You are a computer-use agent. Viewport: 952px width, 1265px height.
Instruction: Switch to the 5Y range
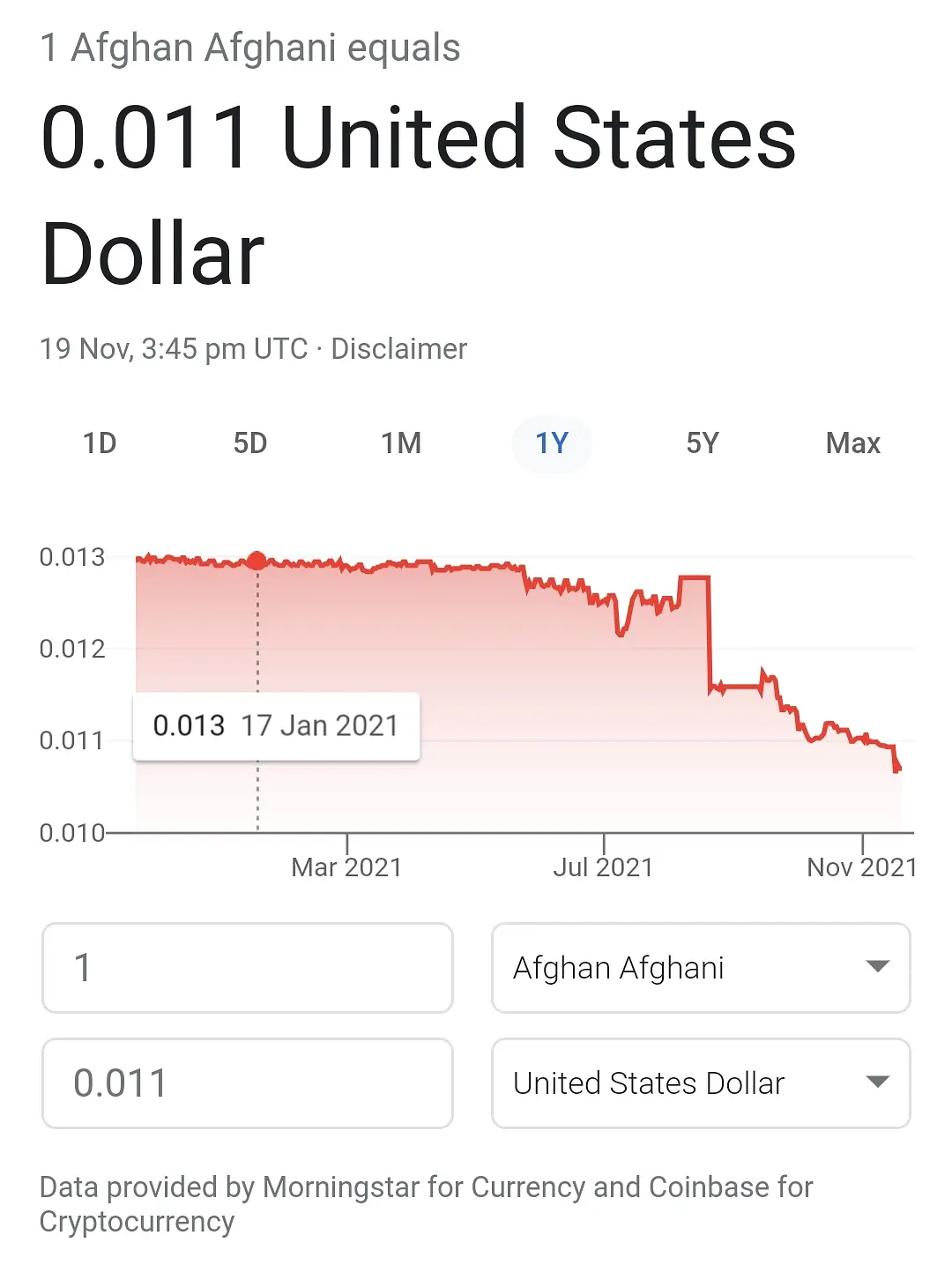coord(703,443)
